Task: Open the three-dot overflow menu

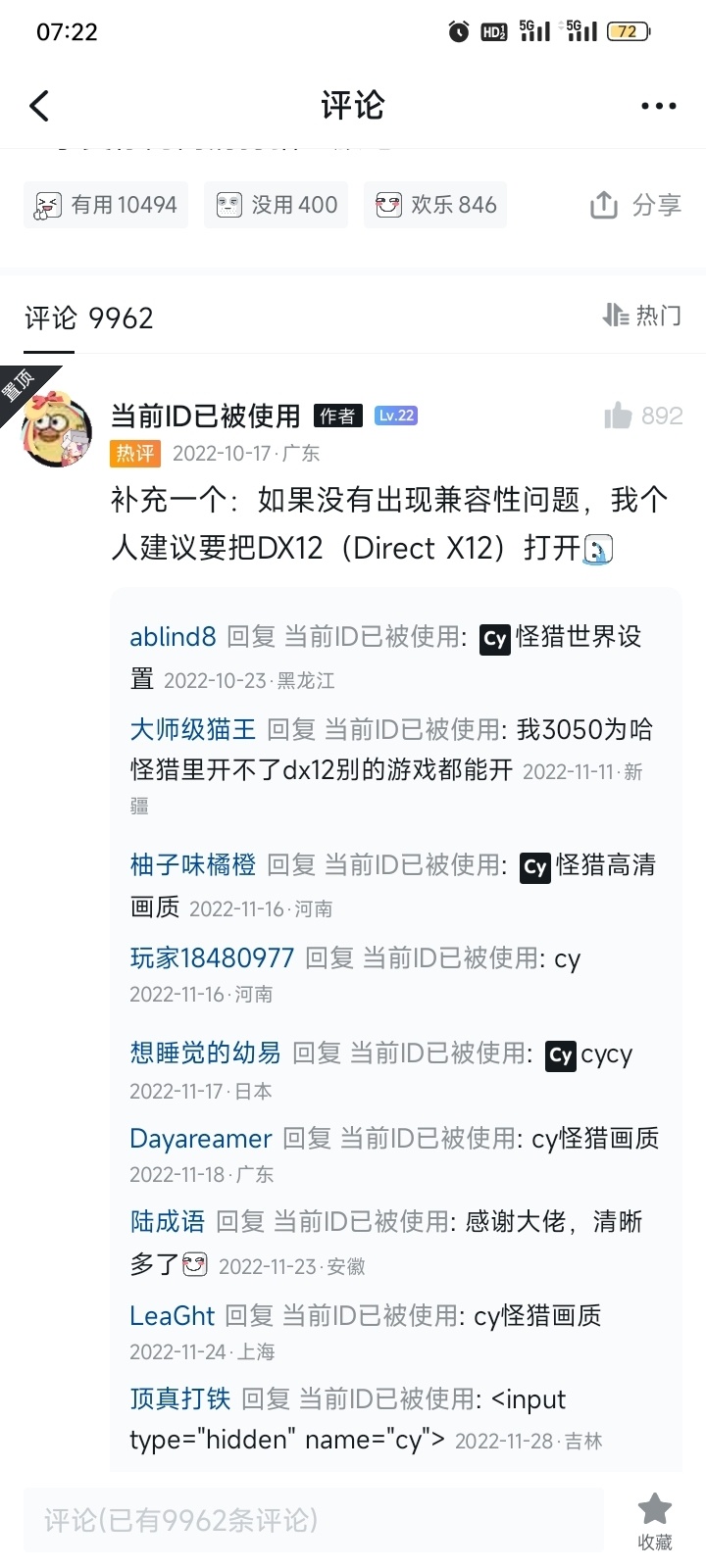Action: point(658,106)
